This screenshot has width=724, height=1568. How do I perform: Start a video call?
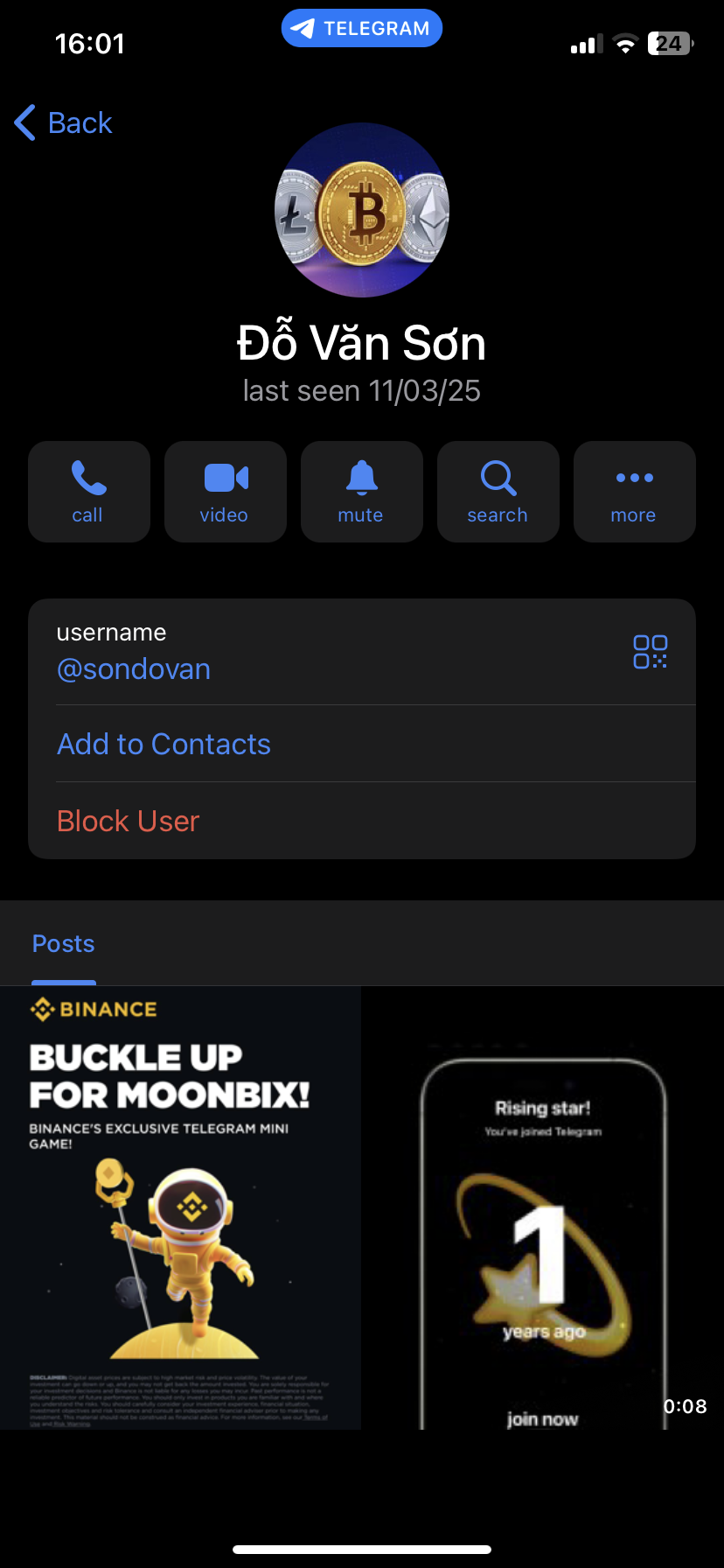(226, 492)
